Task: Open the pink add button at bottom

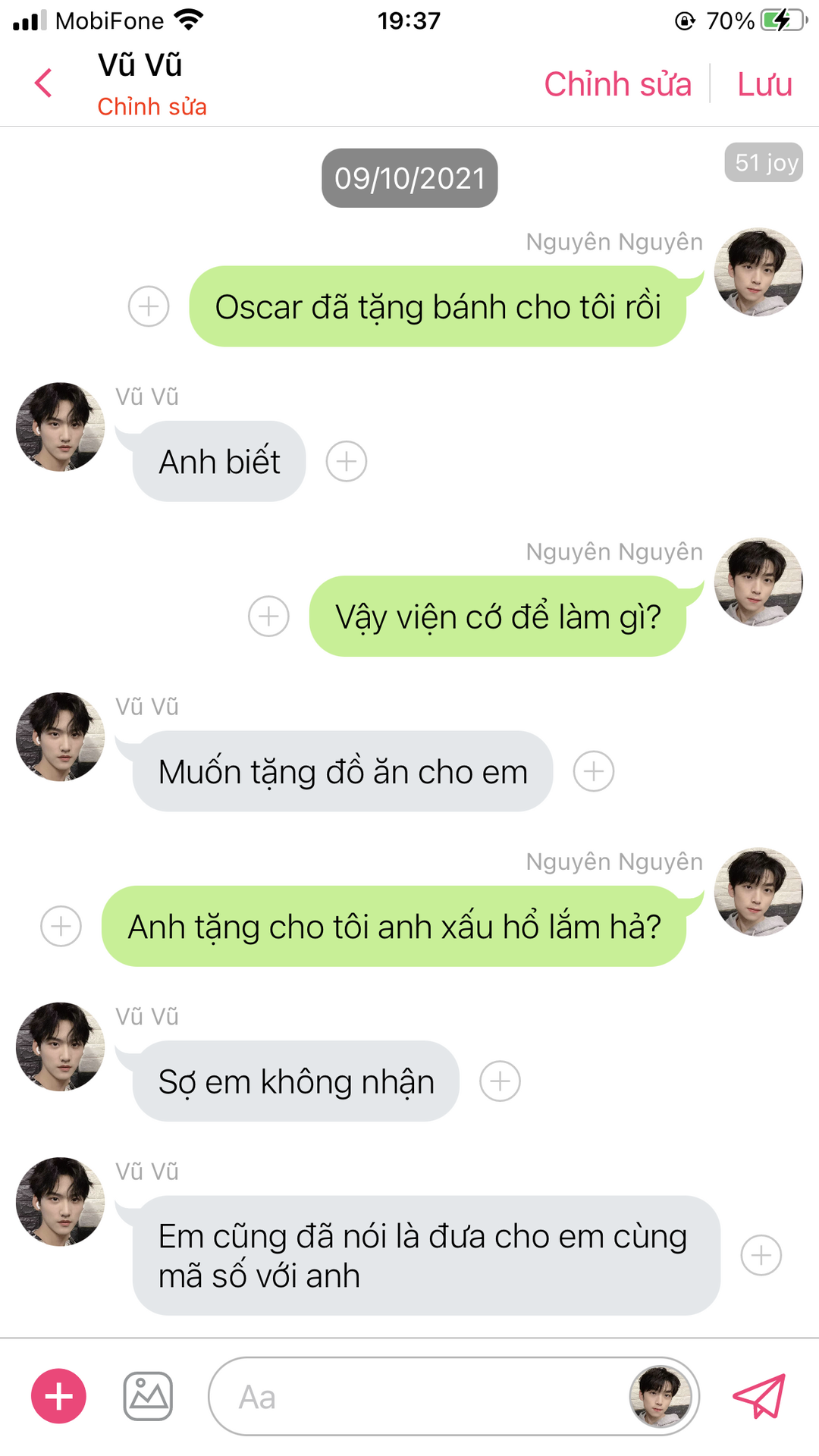Action: point(58,1396)
